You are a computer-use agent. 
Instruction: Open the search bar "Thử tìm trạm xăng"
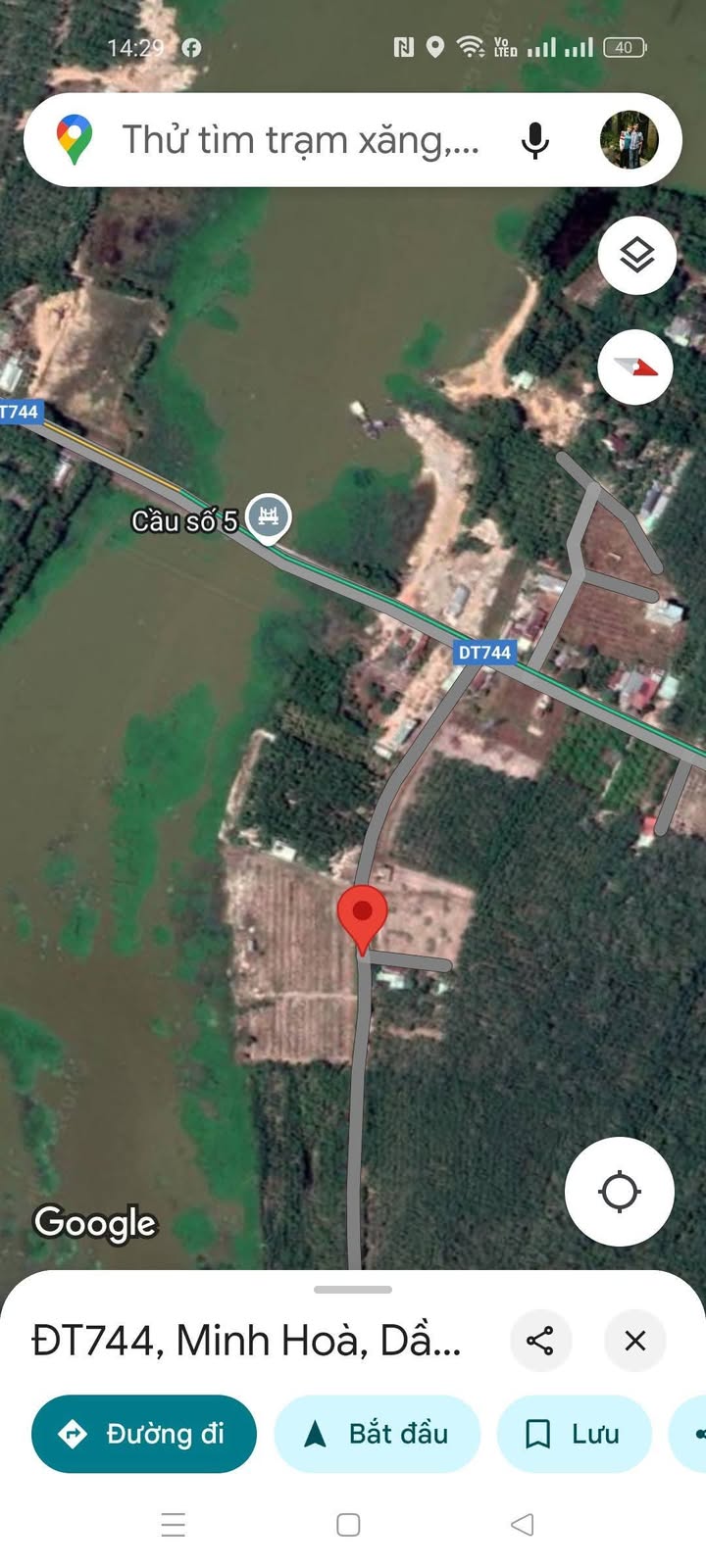299,140
